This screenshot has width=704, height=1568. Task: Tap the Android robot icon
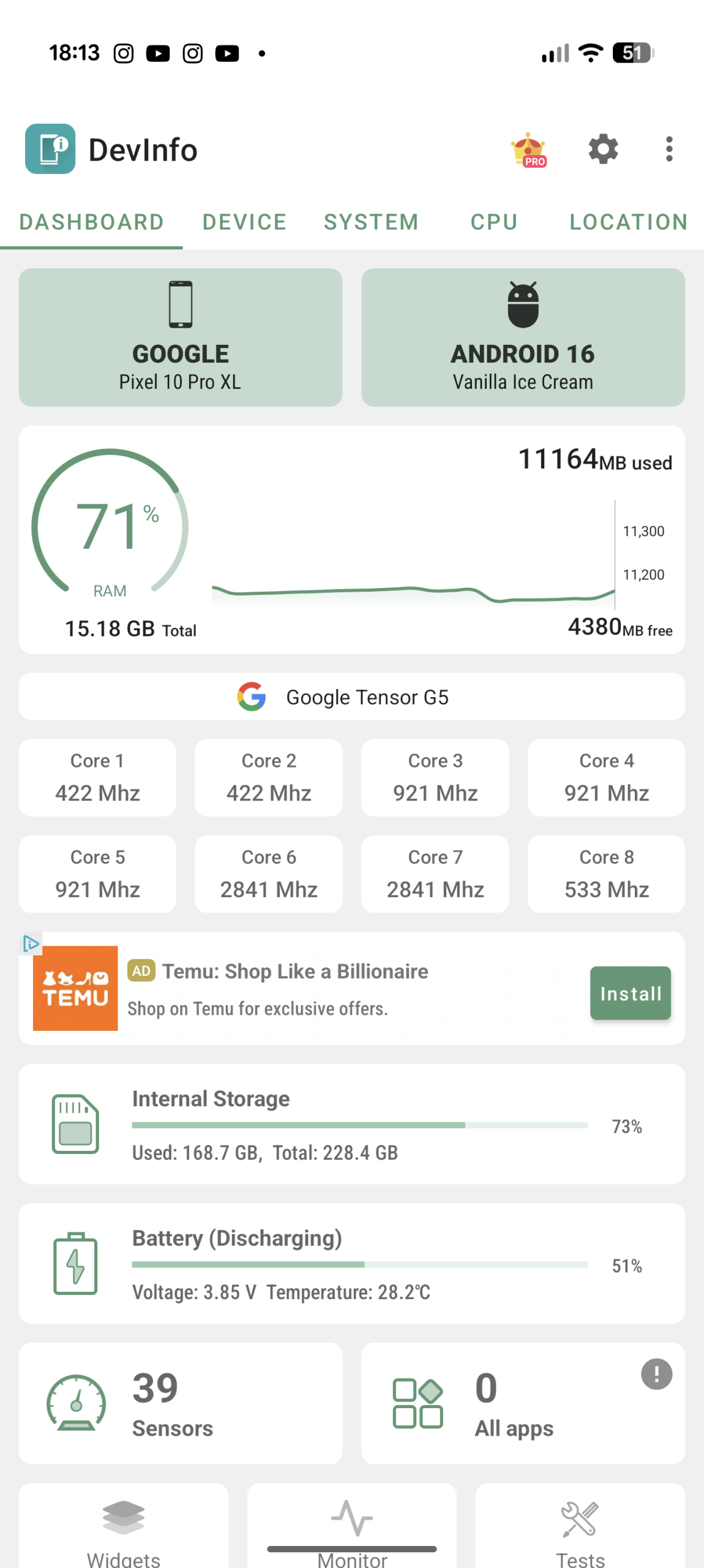522,305
